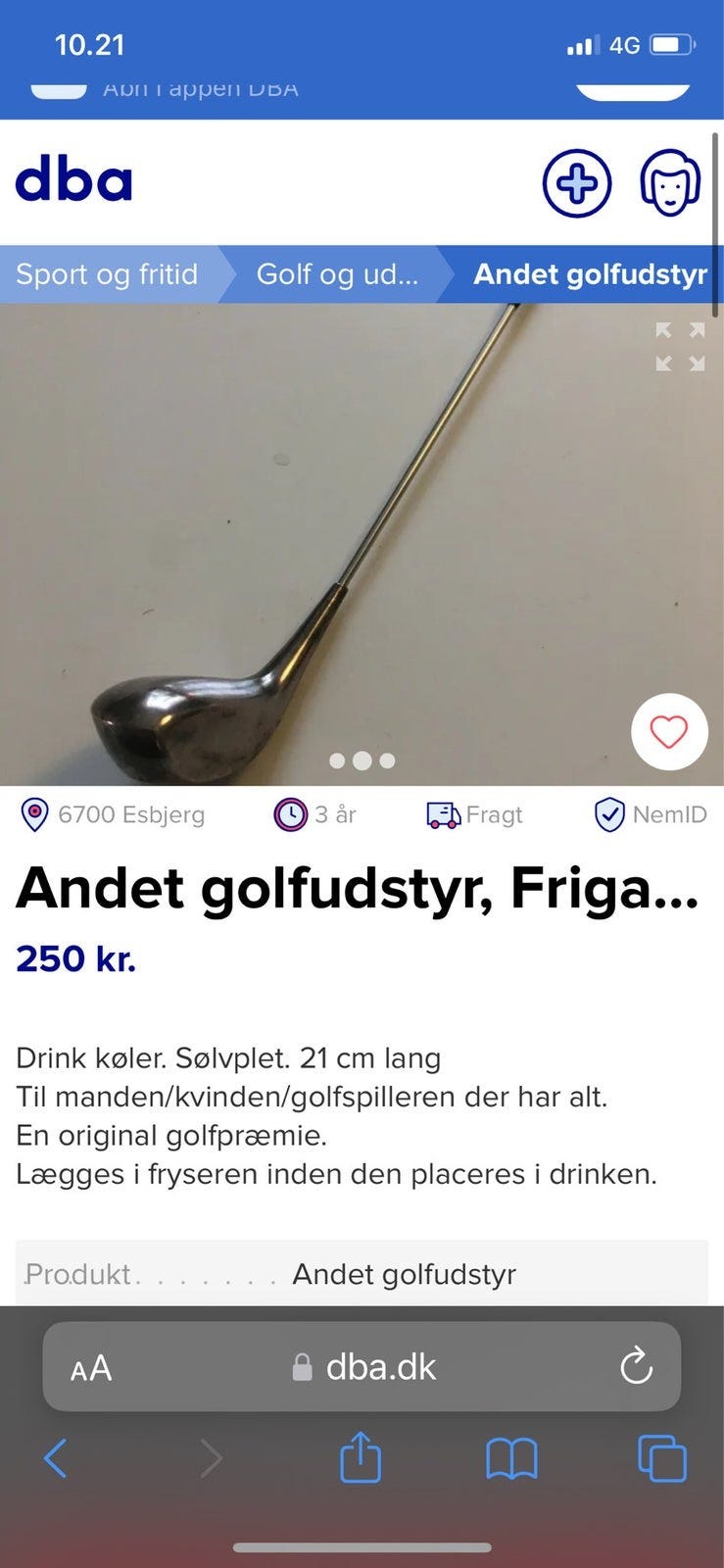The width and height of the screenshot is (724, 1568).
Task: Expand the Produkt details row
Action: click(362, 1273)
